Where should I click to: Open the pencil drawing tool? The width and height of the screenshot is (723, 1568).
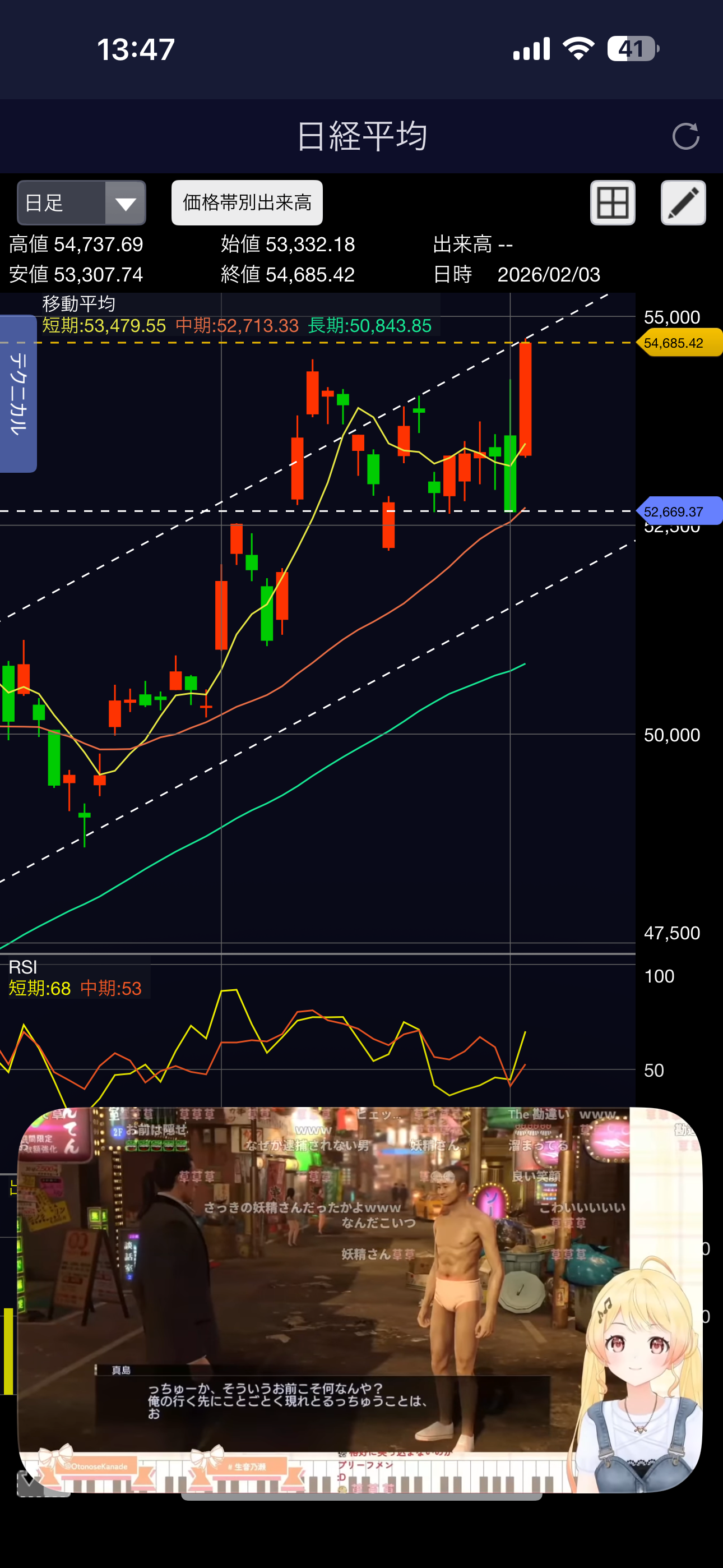click(683, 202)
